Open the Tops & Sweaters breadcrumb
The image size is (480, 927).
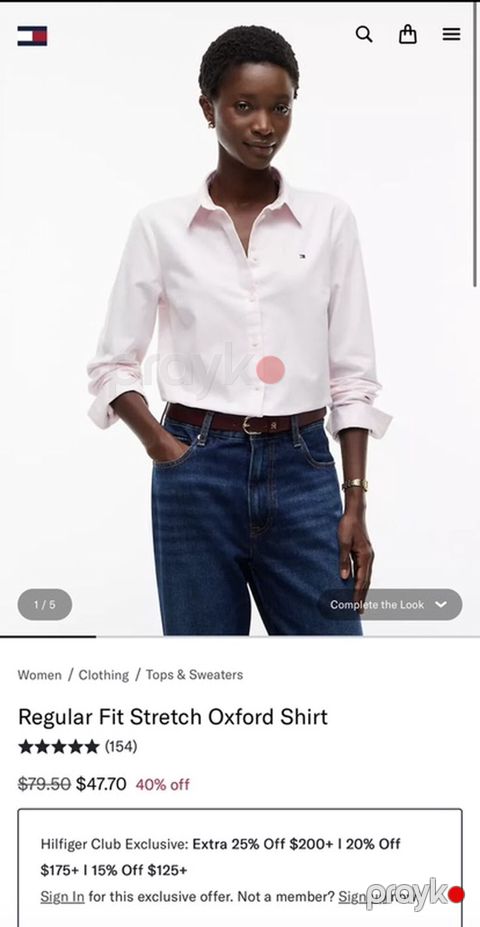pyautogui.click(x=194, y=675)
